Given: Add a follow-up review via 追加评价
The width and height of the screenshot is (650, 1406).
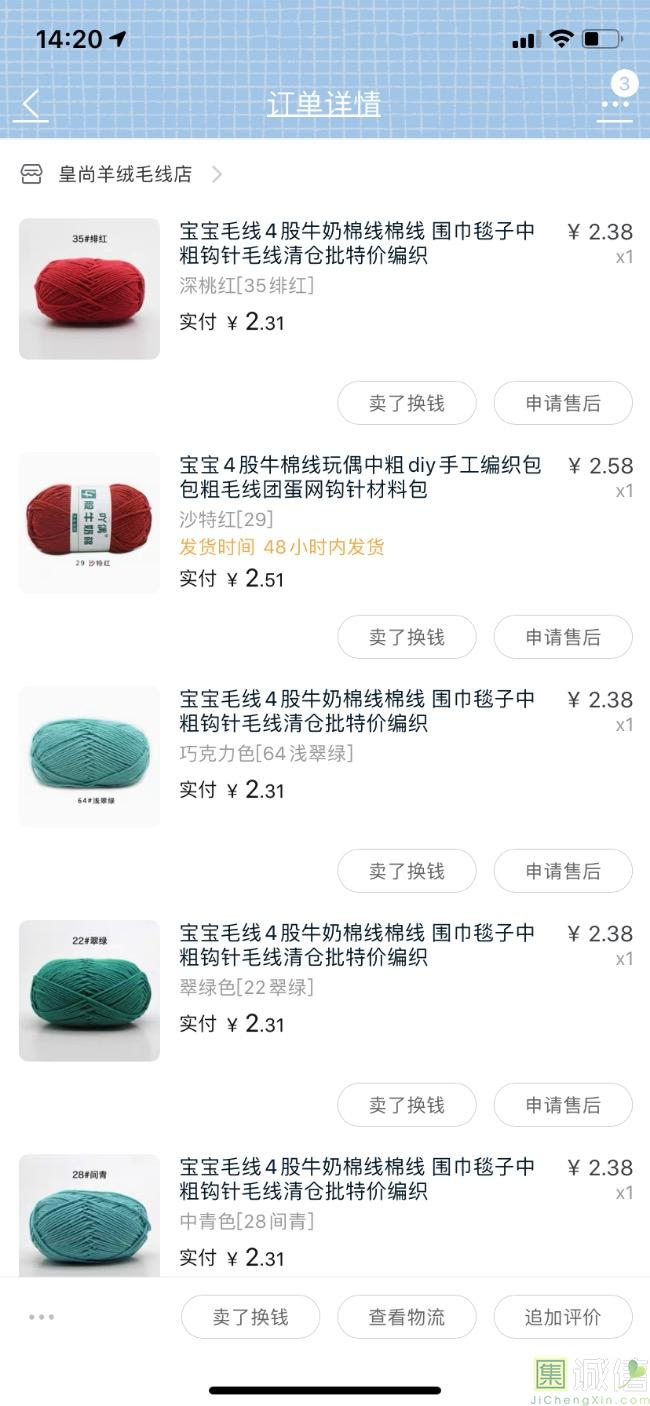Looking at the screenshot, I should pyautogui.click(x=563, y=1317).
